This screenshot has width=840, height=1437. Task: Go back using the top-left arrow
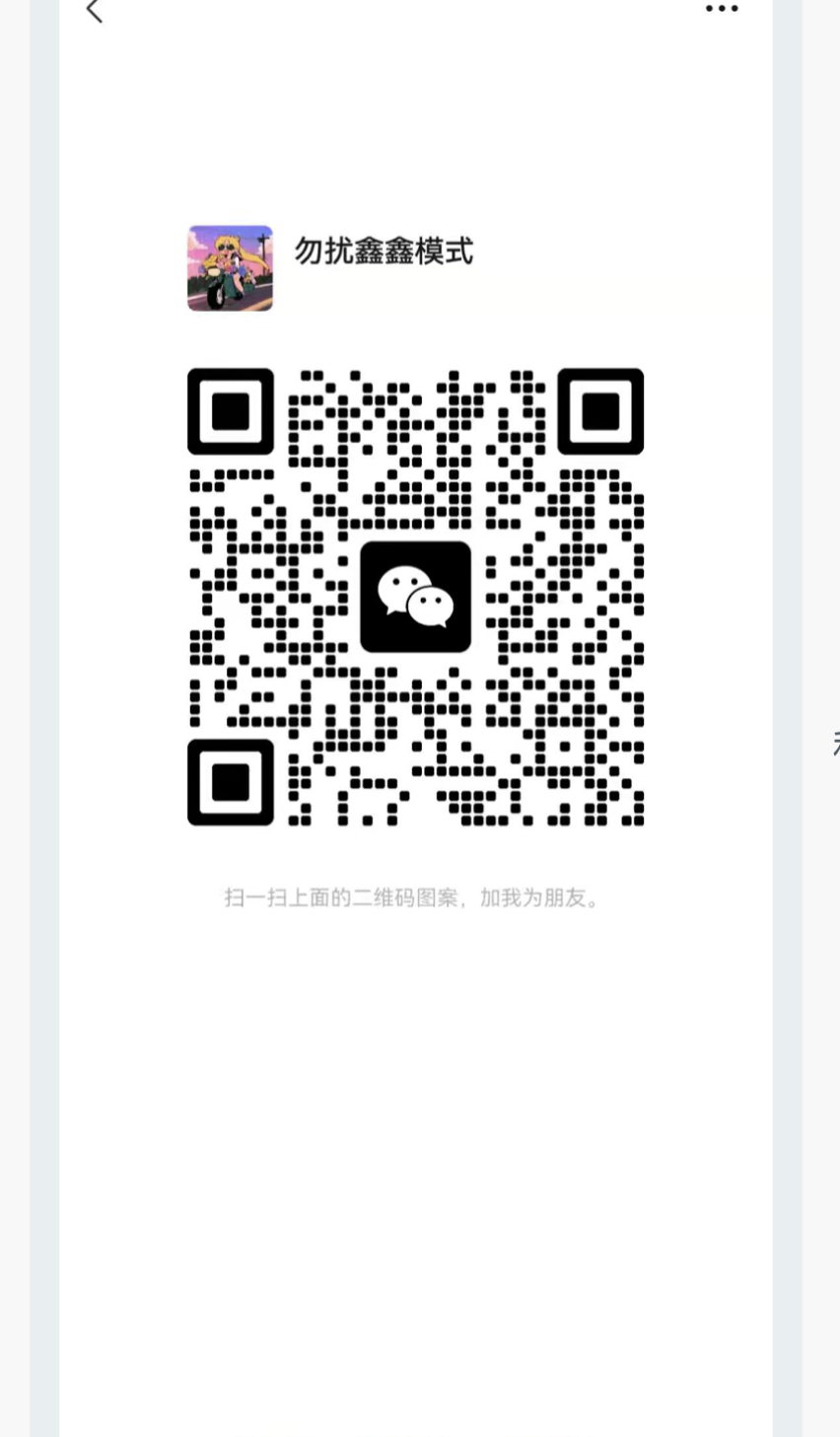tap(95, 10)
